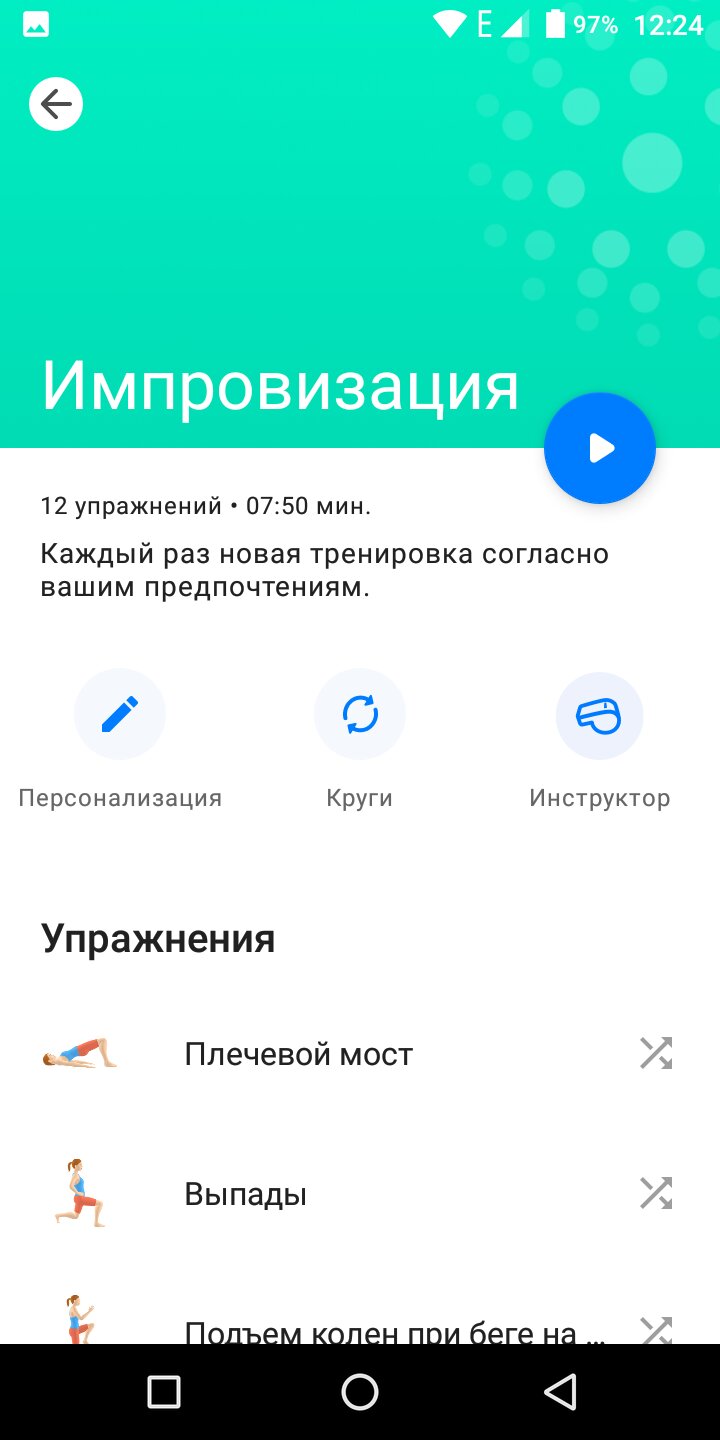Shuffle the Плечевой мост exercise
This screenshot has width=720, height=1440.
(656, 1053)
